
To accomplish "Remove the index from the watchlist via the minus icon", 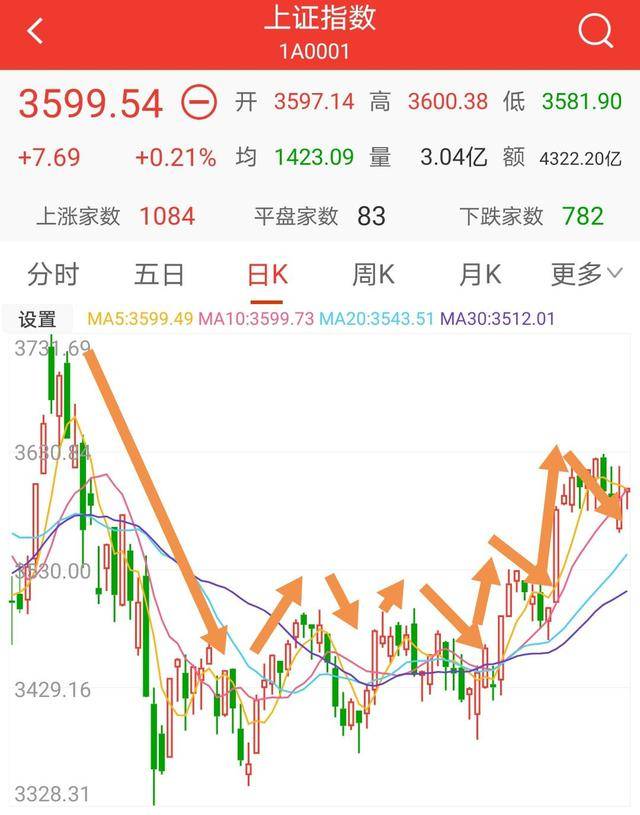I will [x=200, y=102].
